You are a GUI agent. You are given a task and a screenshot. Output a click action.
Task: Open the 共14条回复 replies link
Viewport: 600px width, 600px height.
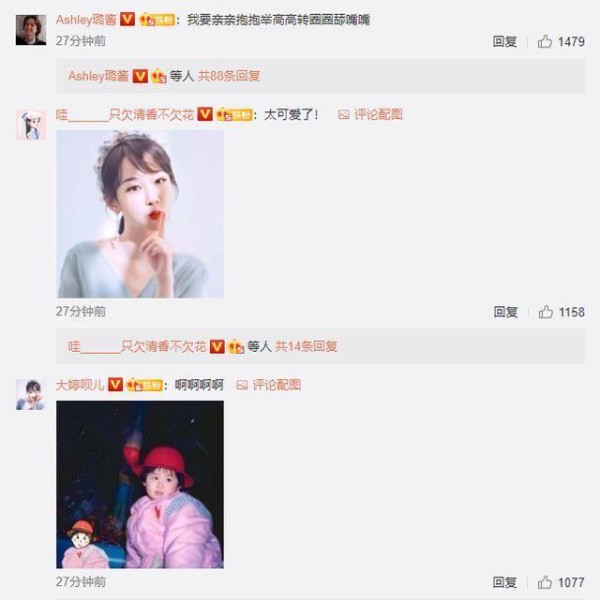(306, 346)
